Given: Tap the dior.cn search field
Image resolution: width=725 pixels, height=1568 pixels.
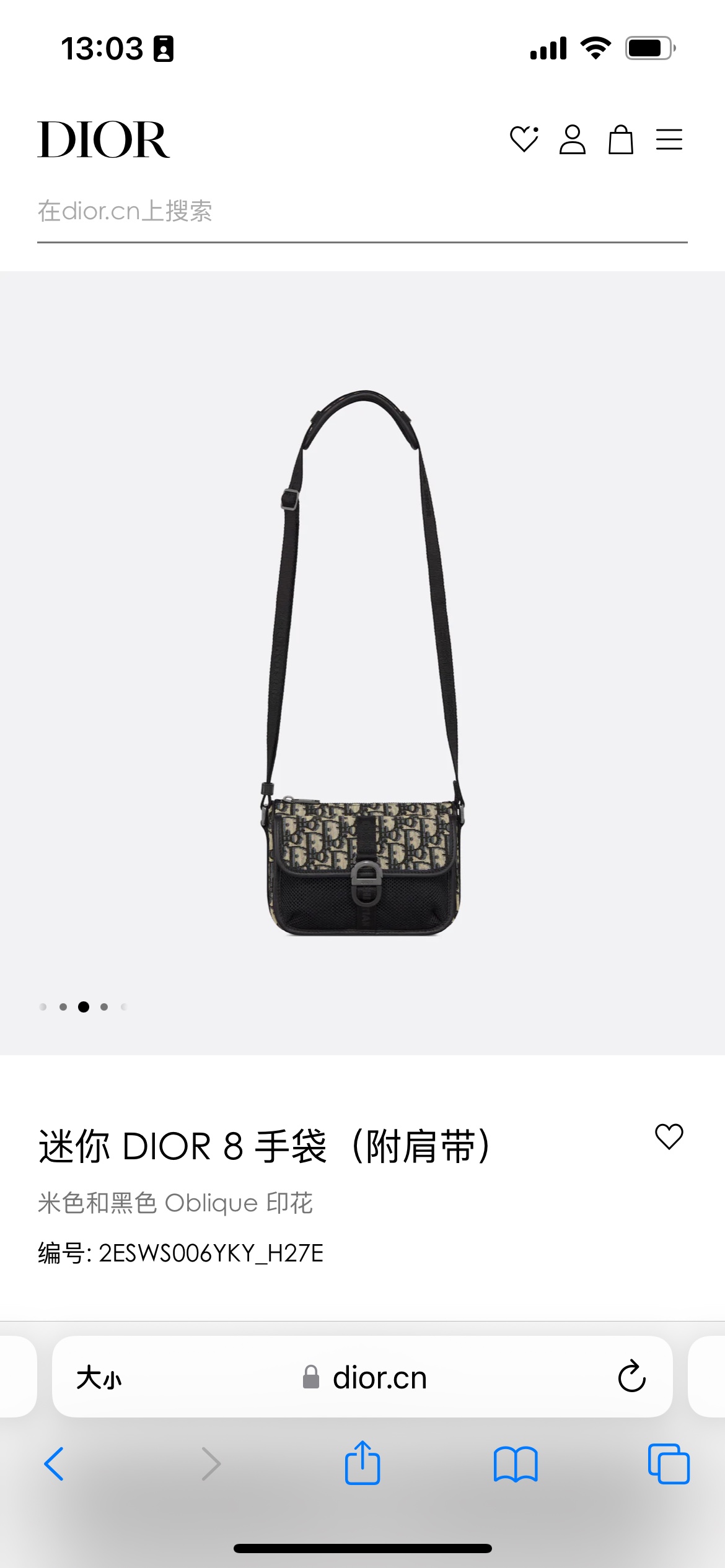Looking at the screenshot, I should click(x=362, y=212).
